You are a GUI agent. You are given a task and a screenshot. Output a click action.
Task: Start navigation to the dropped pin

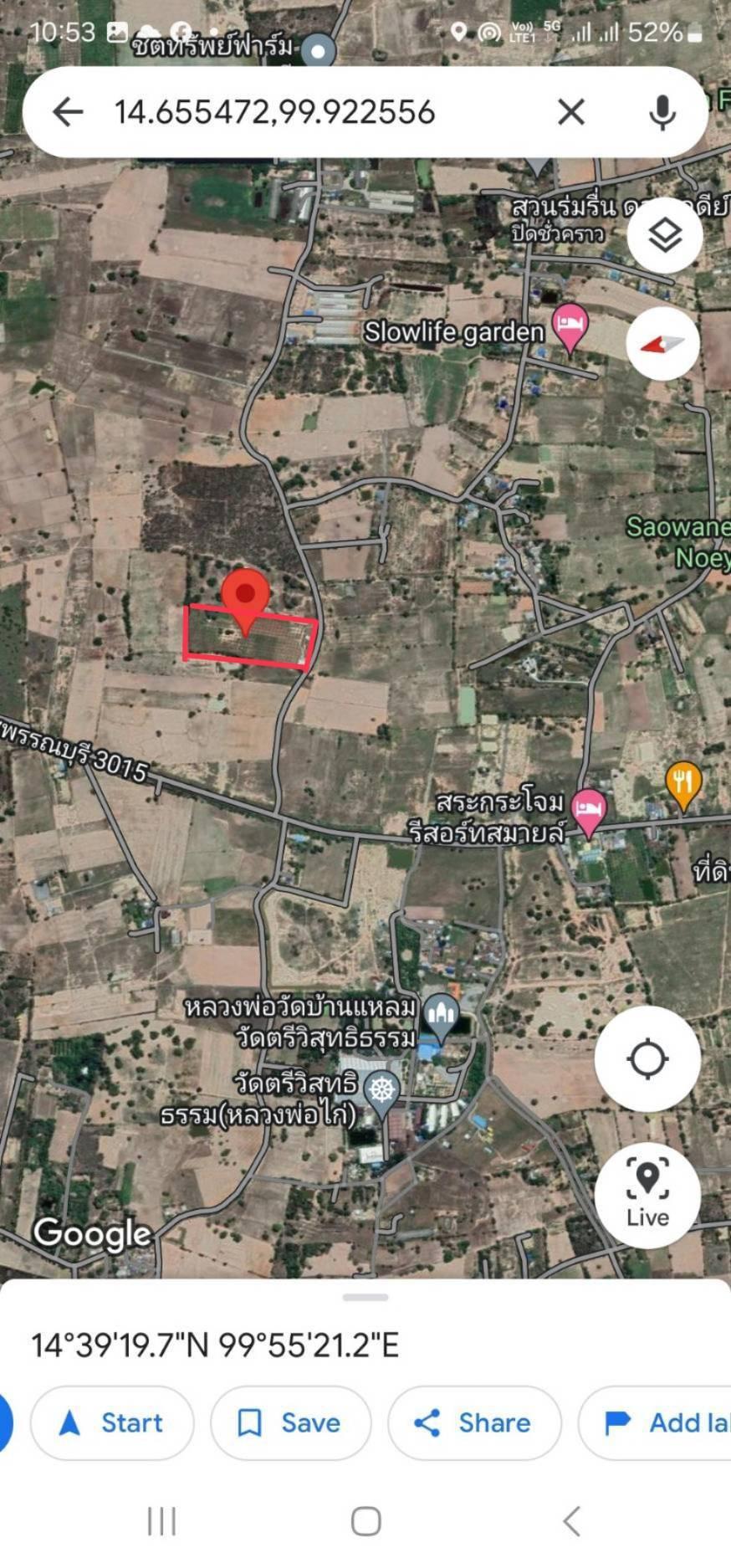pos(112,1422)
